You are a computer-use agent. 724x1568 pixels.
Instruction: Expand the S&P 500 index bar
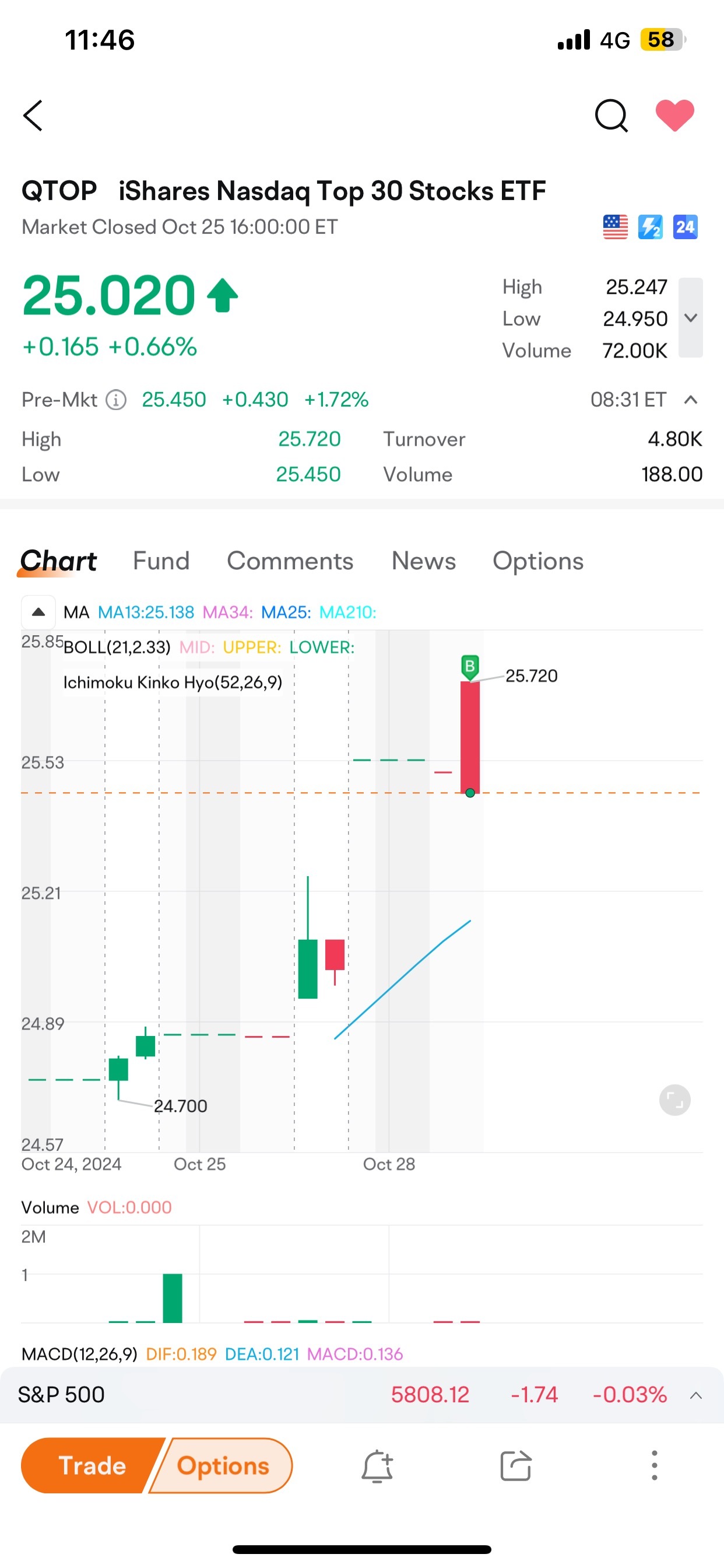coord(696,1395)
